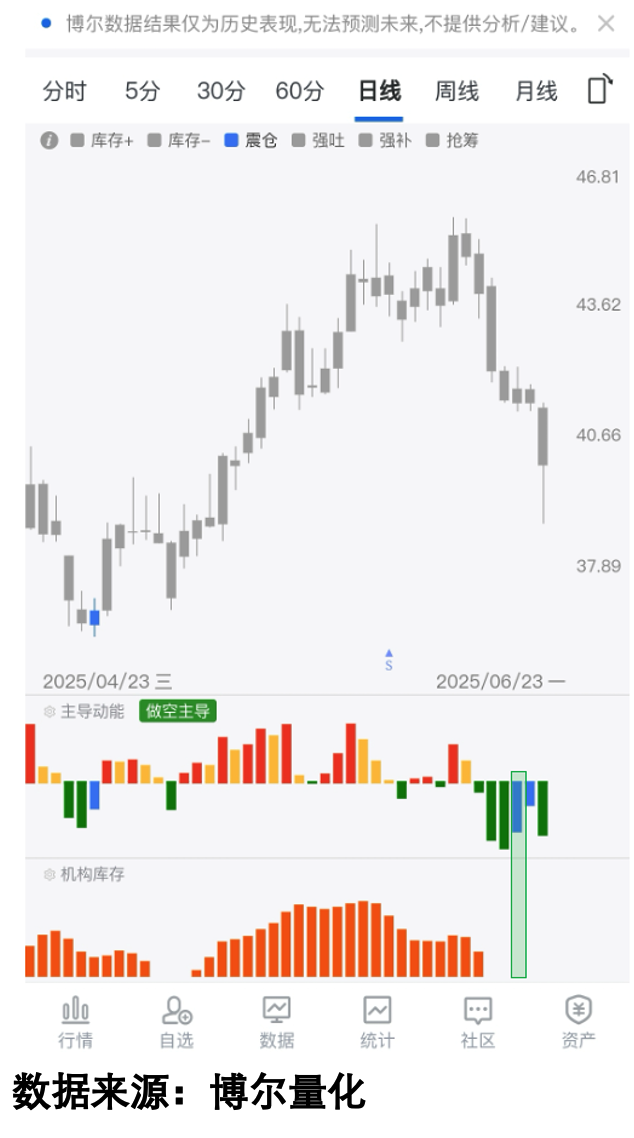Switch to the 社区 tab

[478, 1022]
